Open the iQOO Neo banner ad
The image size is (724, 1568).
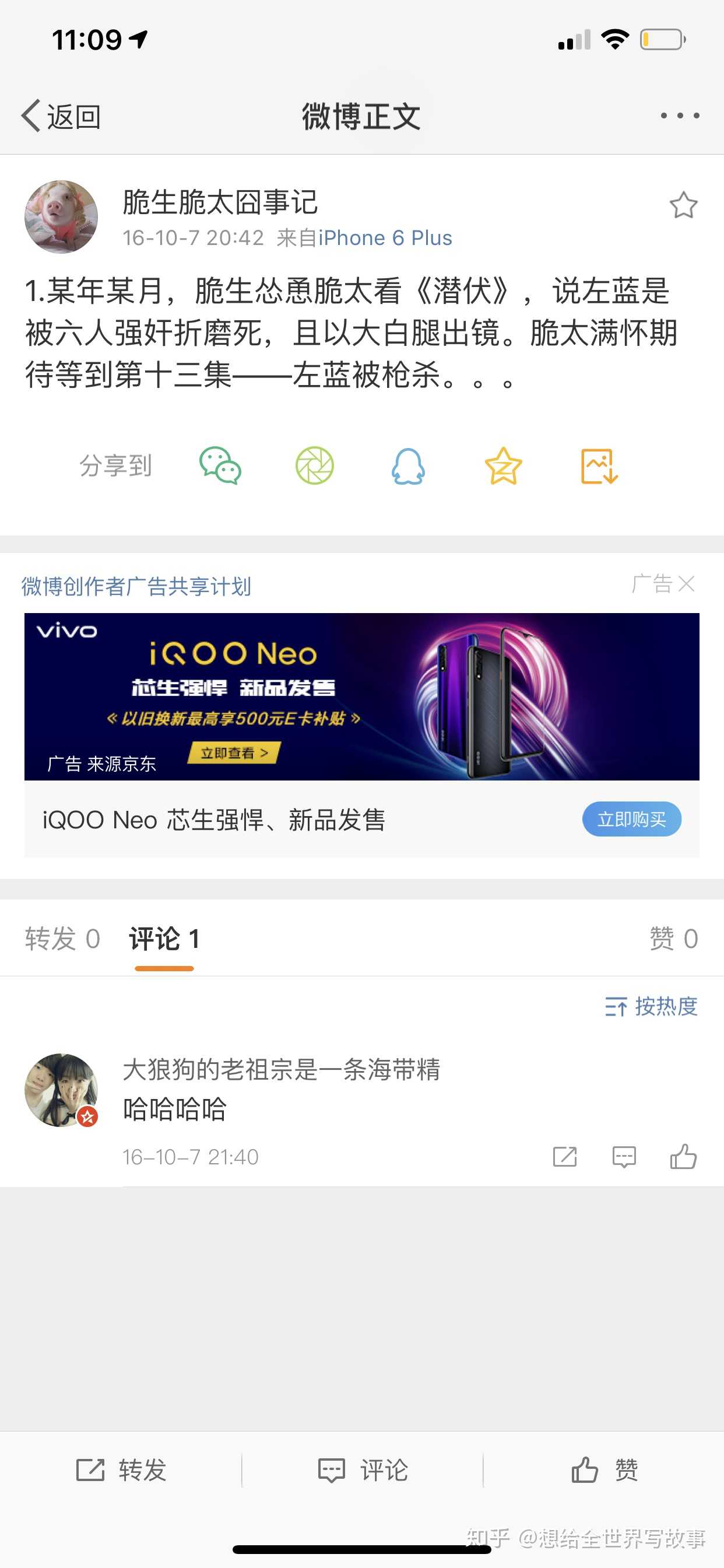pos(362,696)
